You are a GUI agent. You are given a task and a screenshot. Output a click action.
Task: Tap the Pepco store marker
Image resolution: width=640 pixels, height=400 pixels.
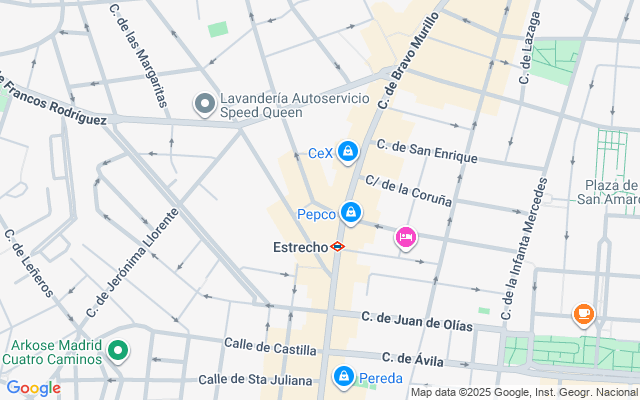tap(351, 212)
